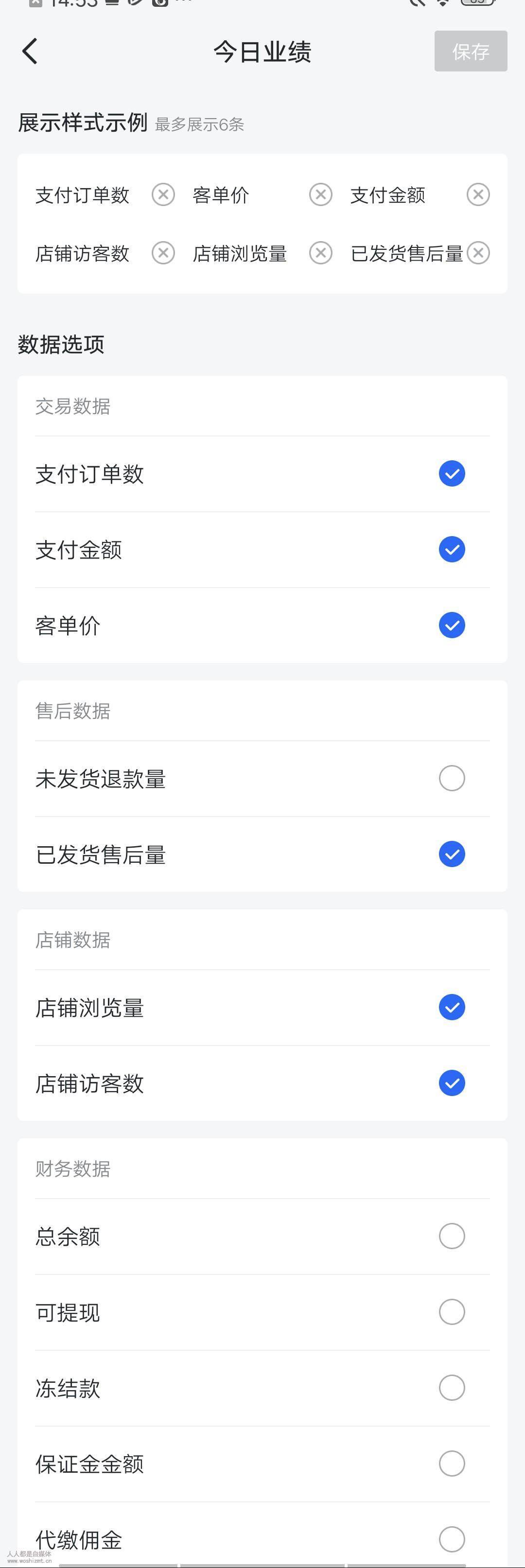The image size is (525, 1568).
Task: Remove 支付订单数 from the display example
Action: point(163,195)
